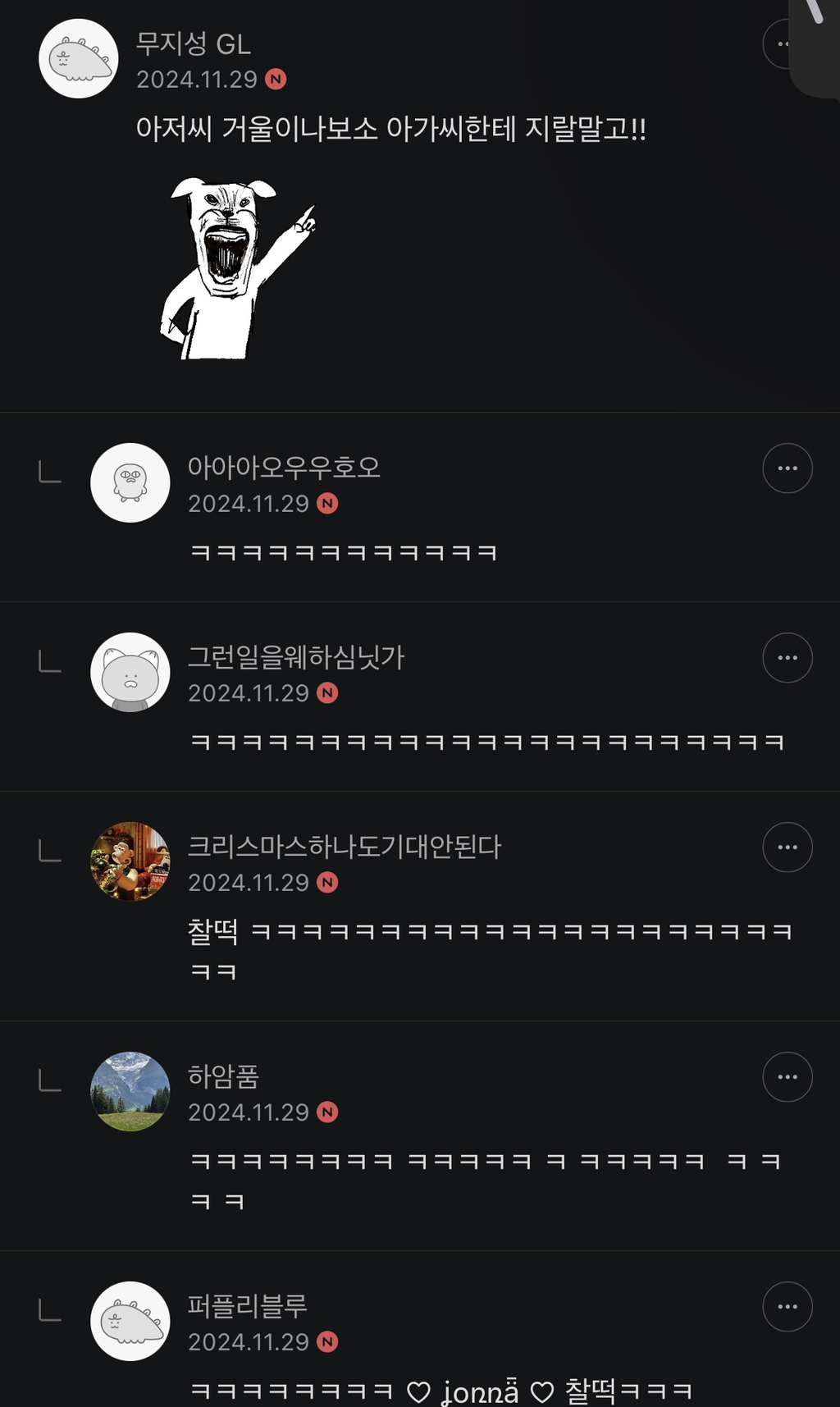
Task: Open 그런일을웨하심닛가's profile avatar
Action: click(130, 673)
